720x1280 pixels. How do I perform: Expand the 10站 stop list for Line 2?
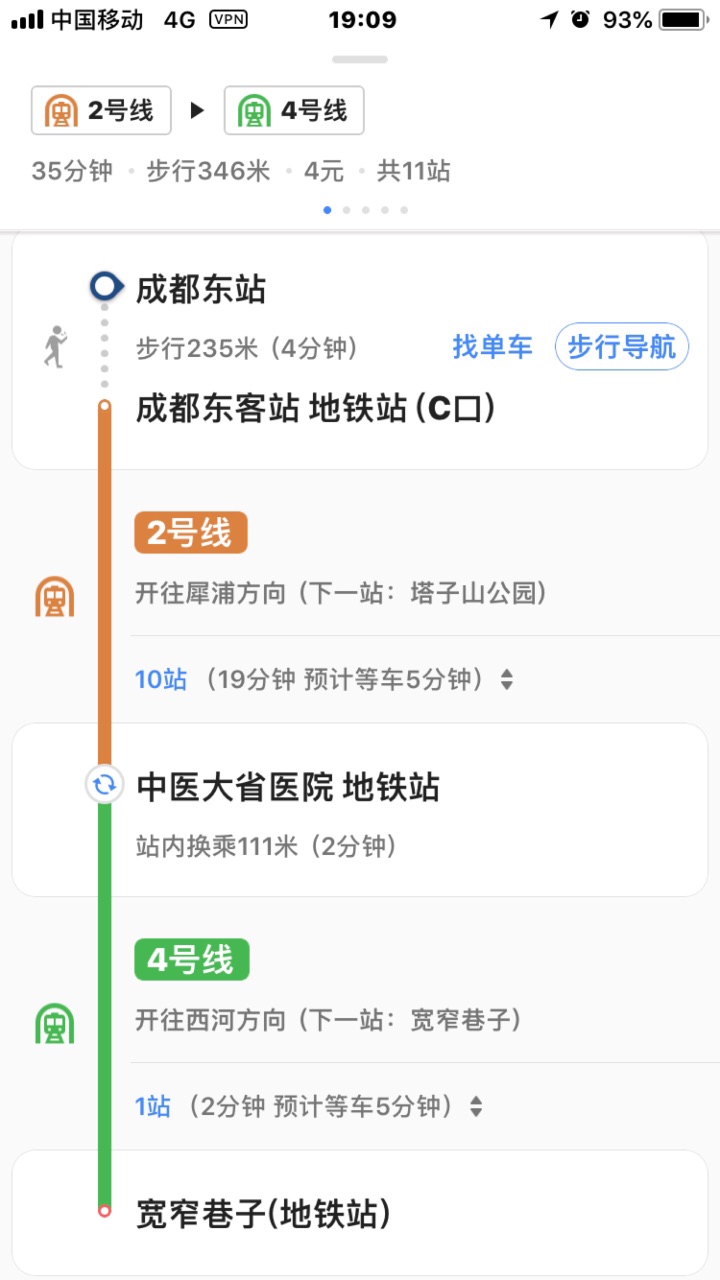(x=324, y=680)
